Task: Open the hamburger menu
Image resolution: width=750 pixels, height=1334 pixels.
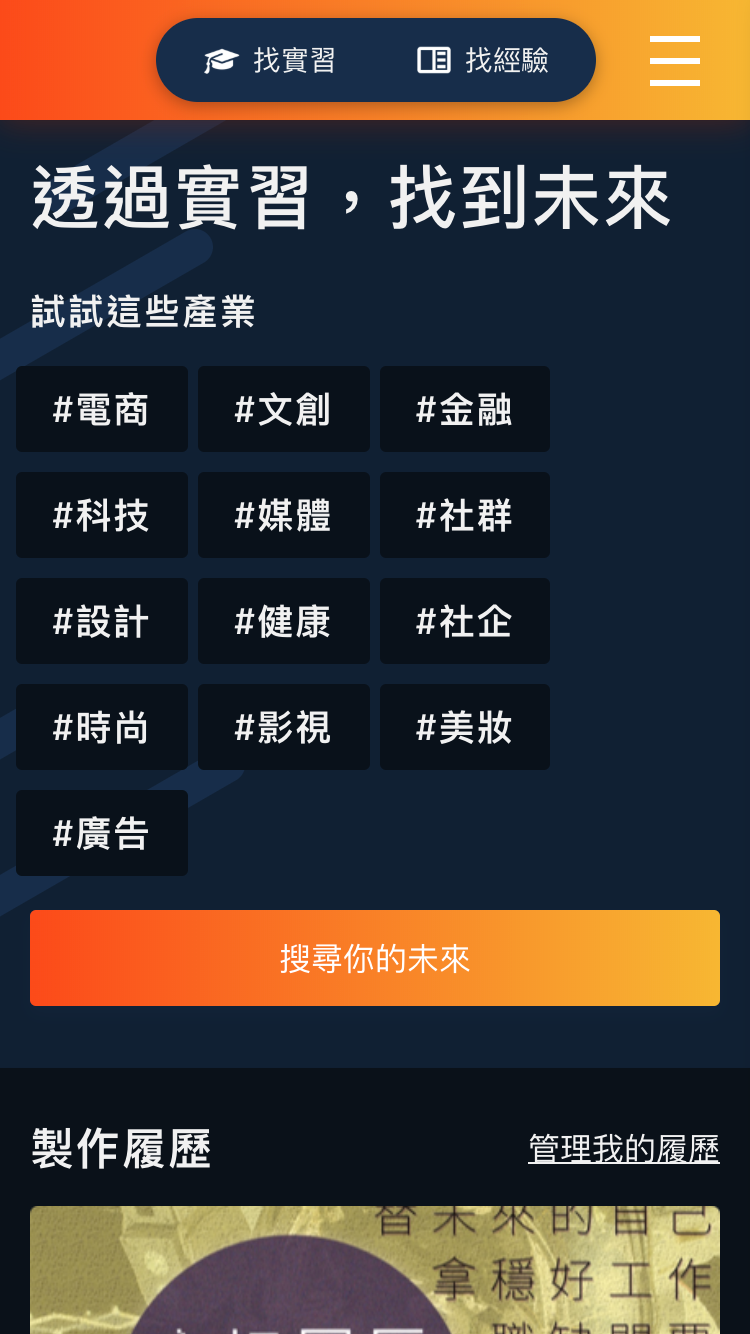Action: tap(675, 61)
